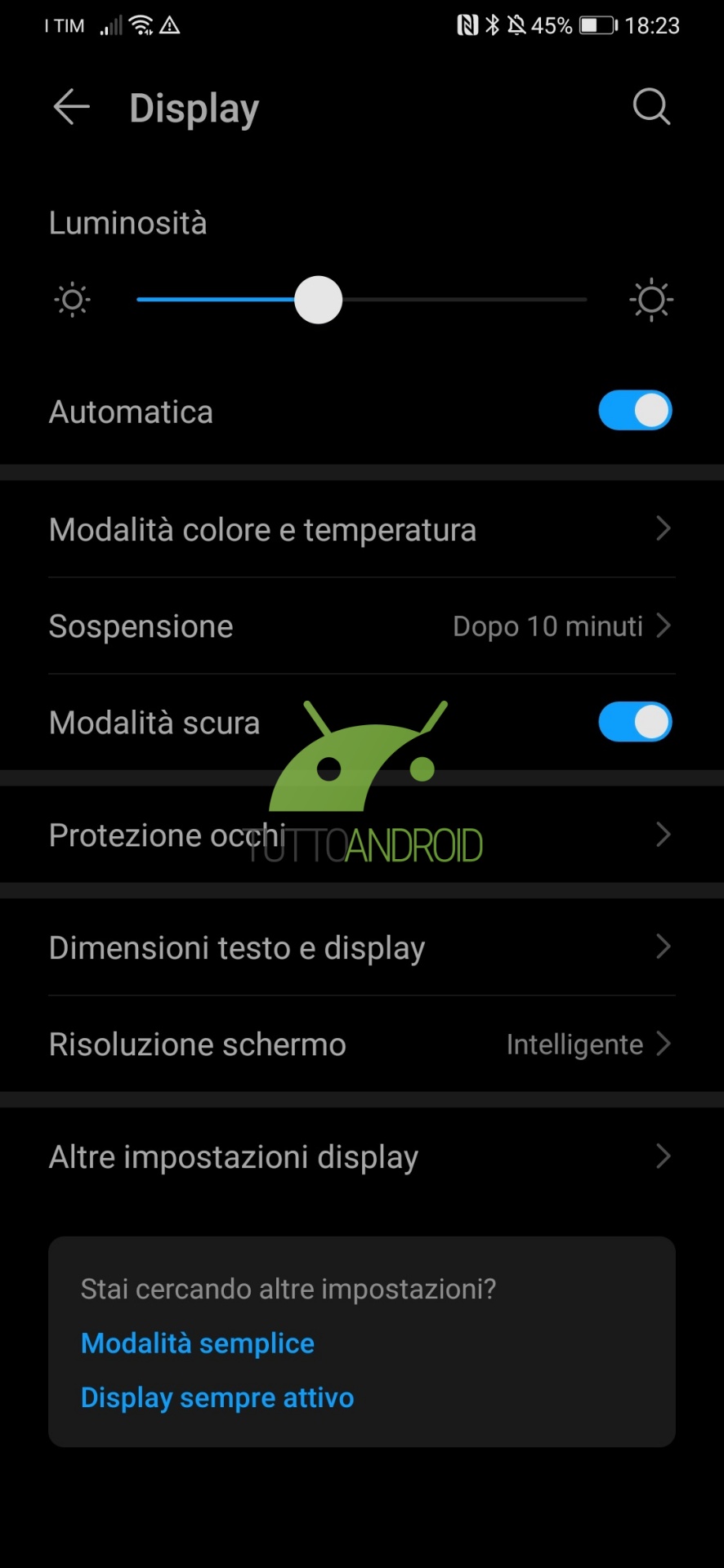Image resolution: width=724 pixels, height=1568 pixels.
Task: Open the search magnifier icon
Action: coord(651,107)
